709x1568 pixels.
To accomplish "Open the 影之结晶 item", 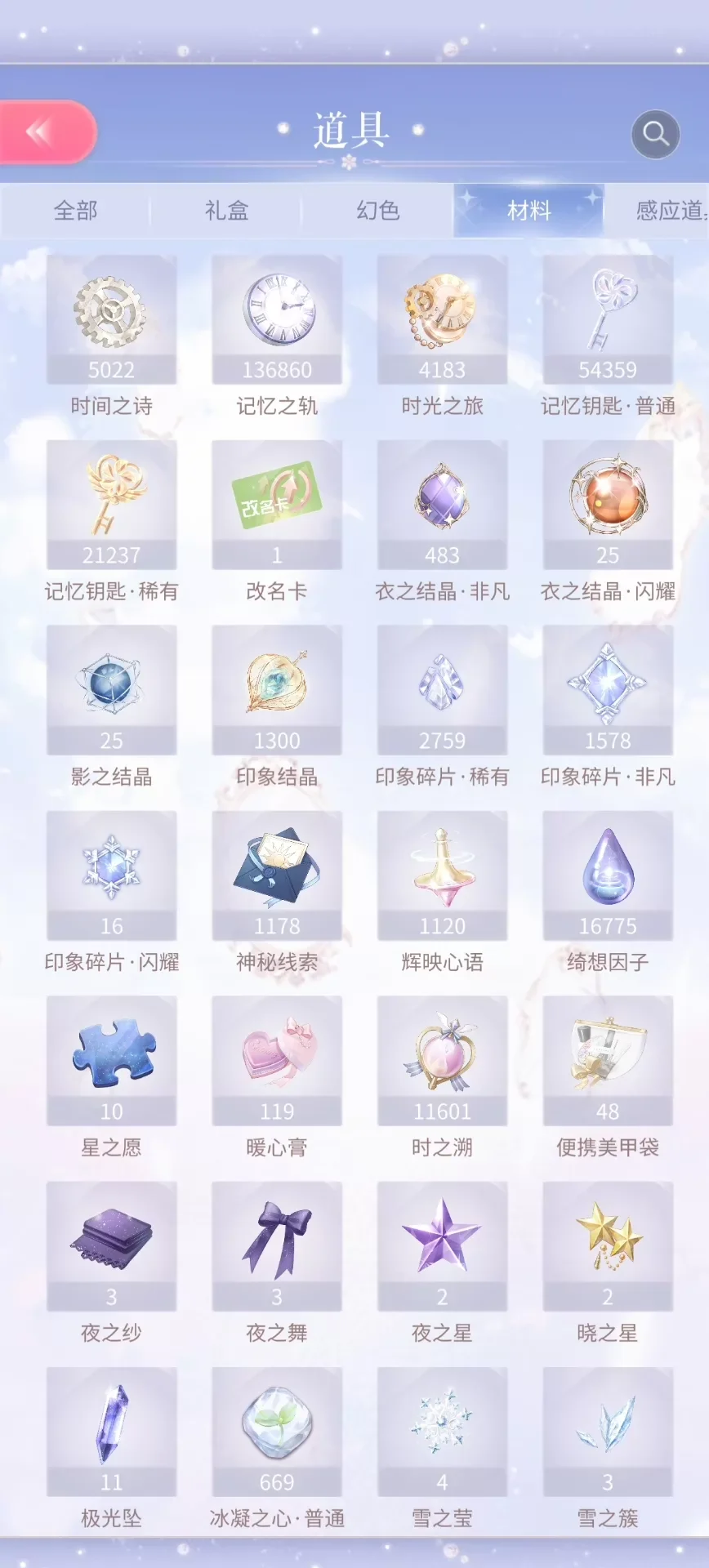I will [x=112, y=690].
